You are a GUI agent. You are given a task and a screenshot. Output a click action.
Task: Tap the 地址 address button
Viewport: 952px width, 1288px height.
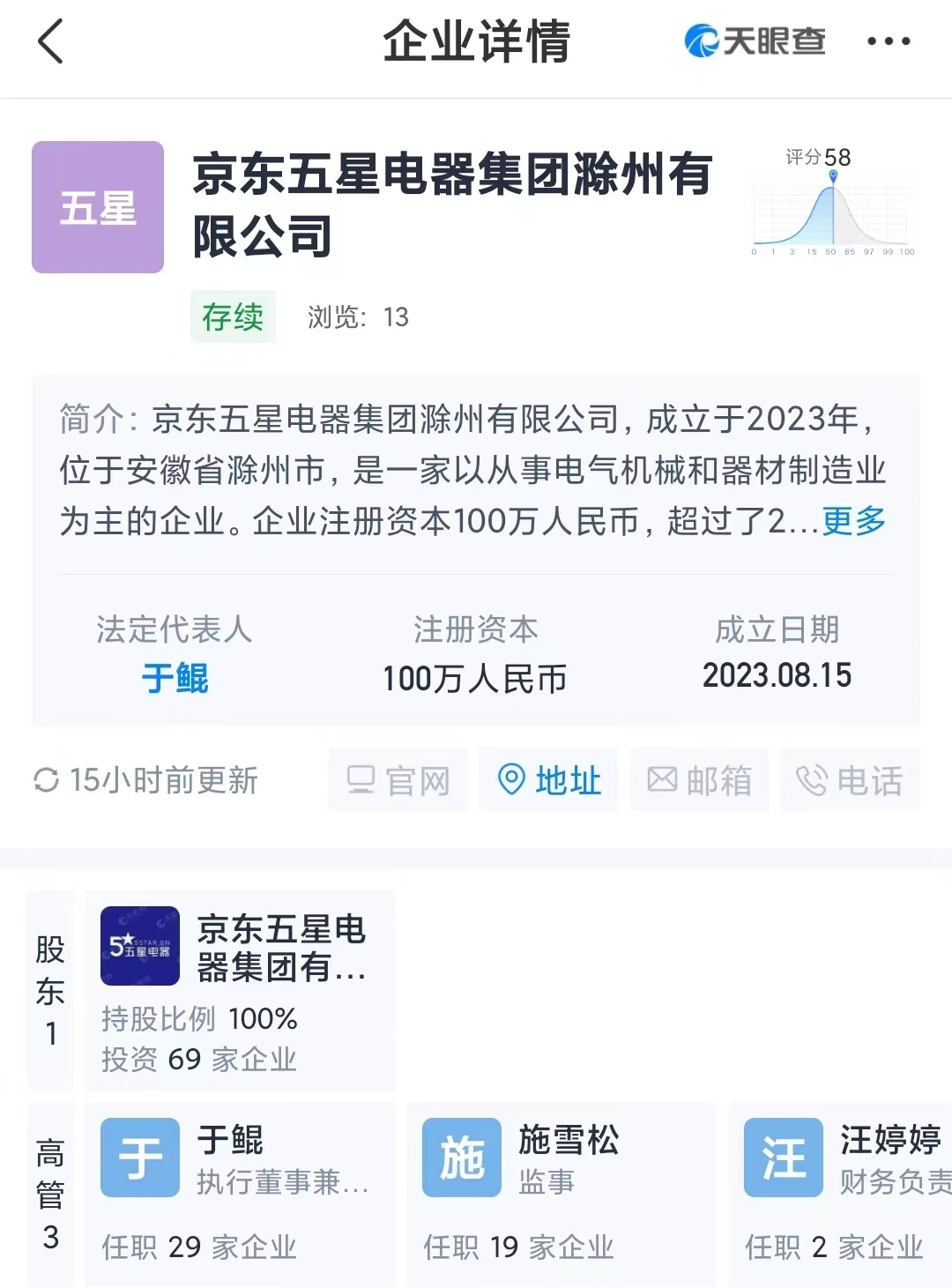[549, 780]
